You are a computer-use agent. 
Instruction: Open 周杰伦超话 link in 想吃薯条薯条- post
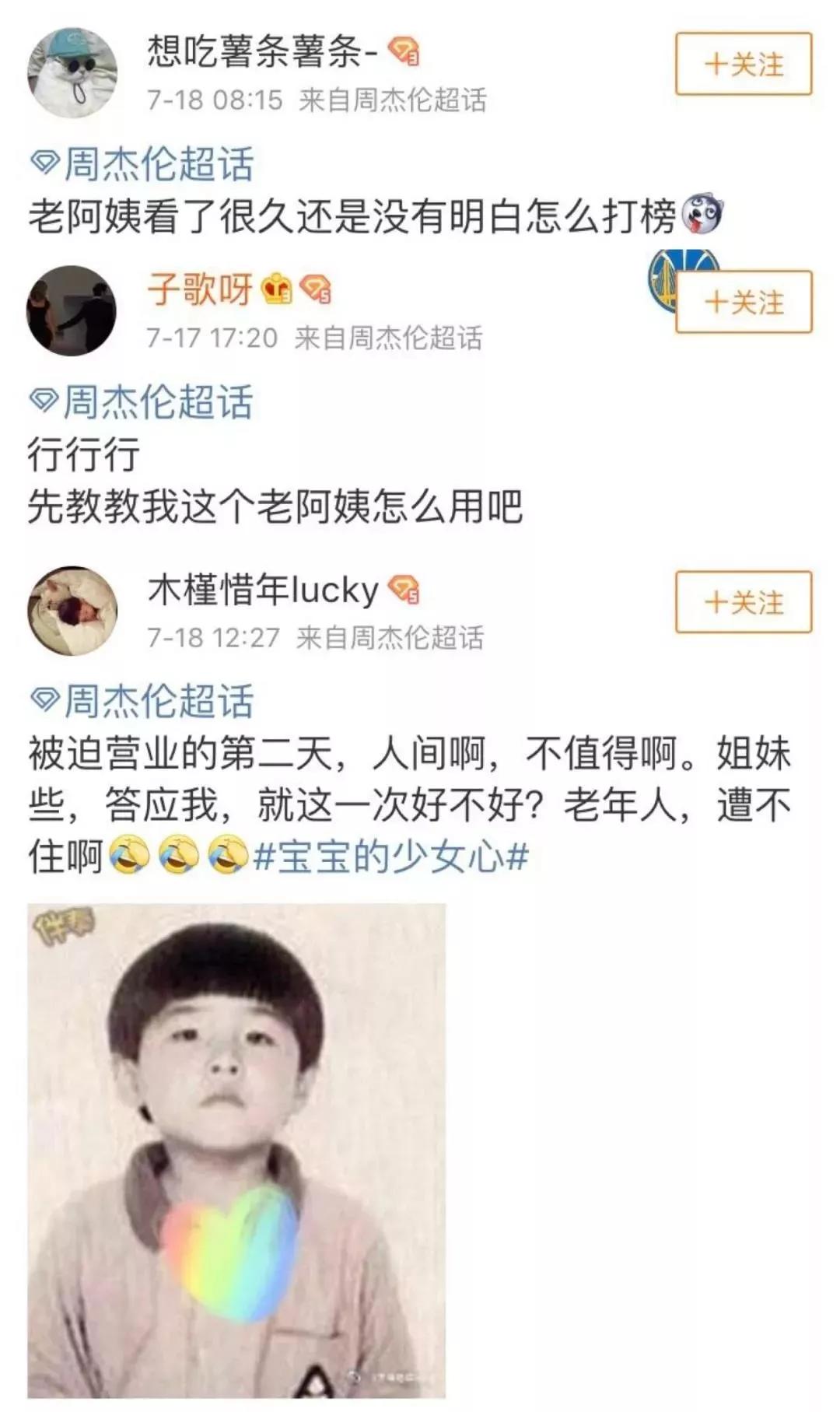point(143,164)
